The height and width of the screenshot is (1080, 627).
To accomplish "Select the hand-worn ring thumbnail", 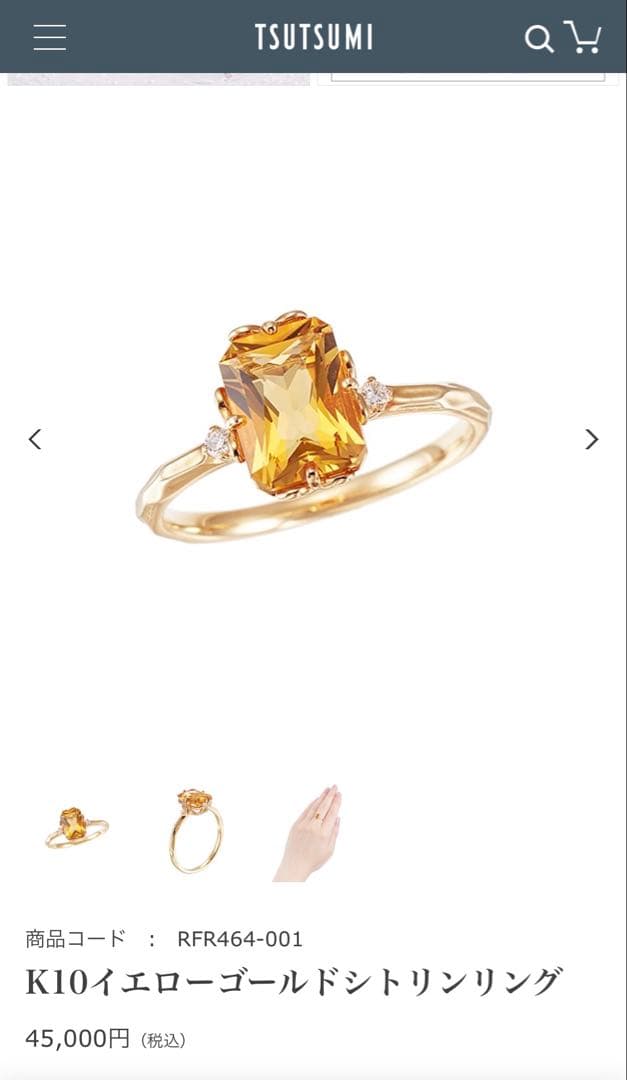I will point(312,831).
